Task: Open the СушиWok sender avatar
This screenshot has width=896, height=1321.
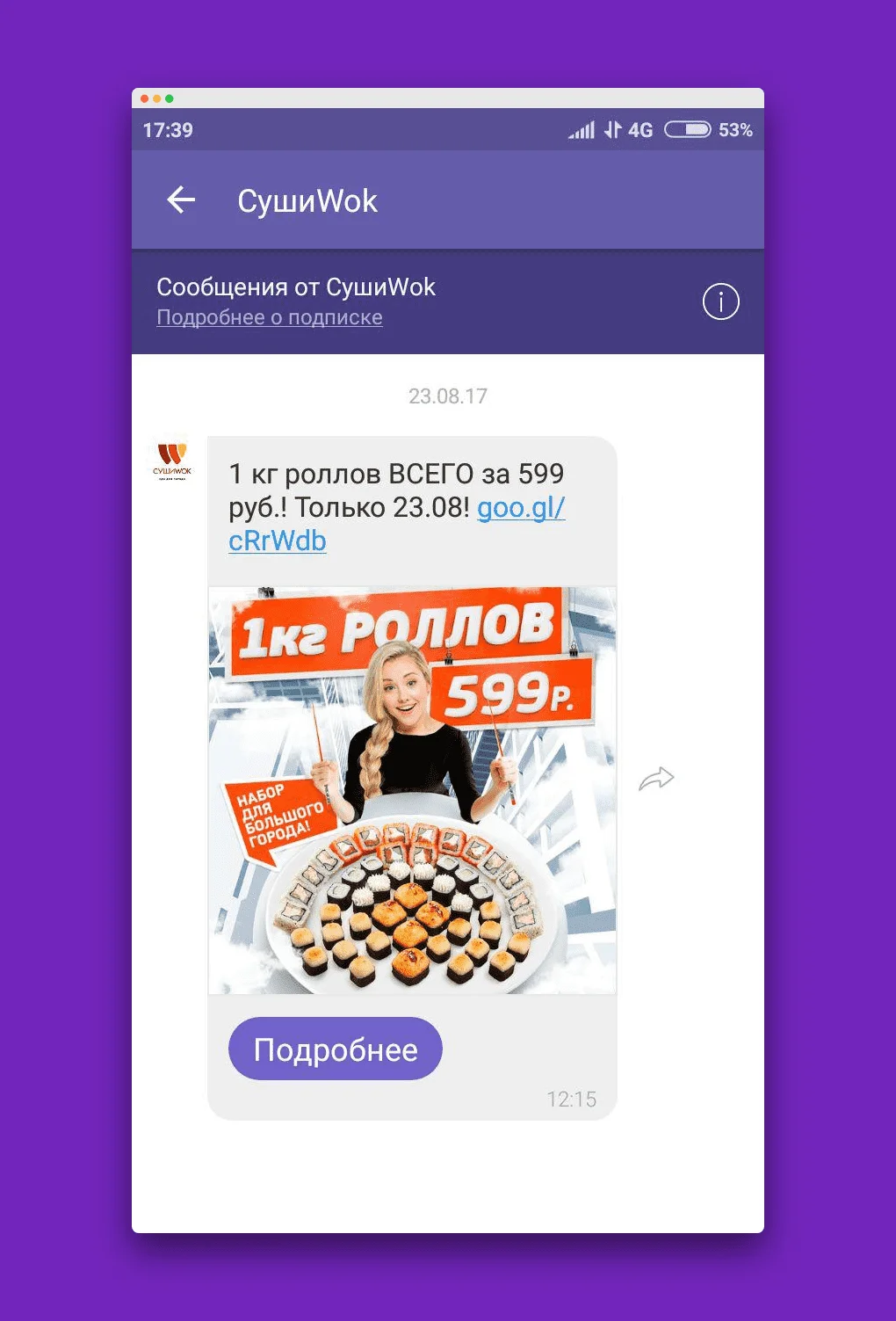Action: 172,460
